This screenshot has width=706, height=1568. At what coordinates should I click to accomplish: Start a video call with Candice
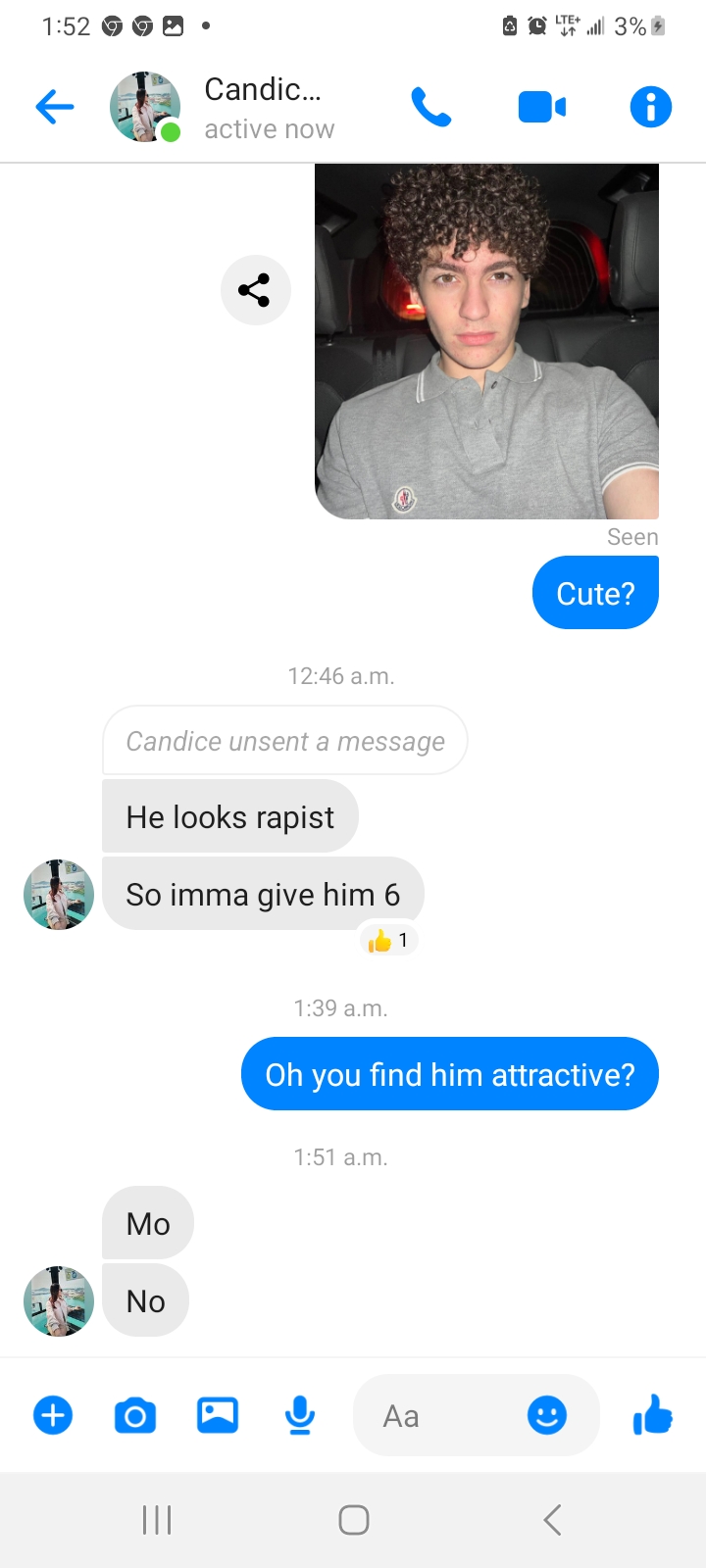[x=541, y=107]
